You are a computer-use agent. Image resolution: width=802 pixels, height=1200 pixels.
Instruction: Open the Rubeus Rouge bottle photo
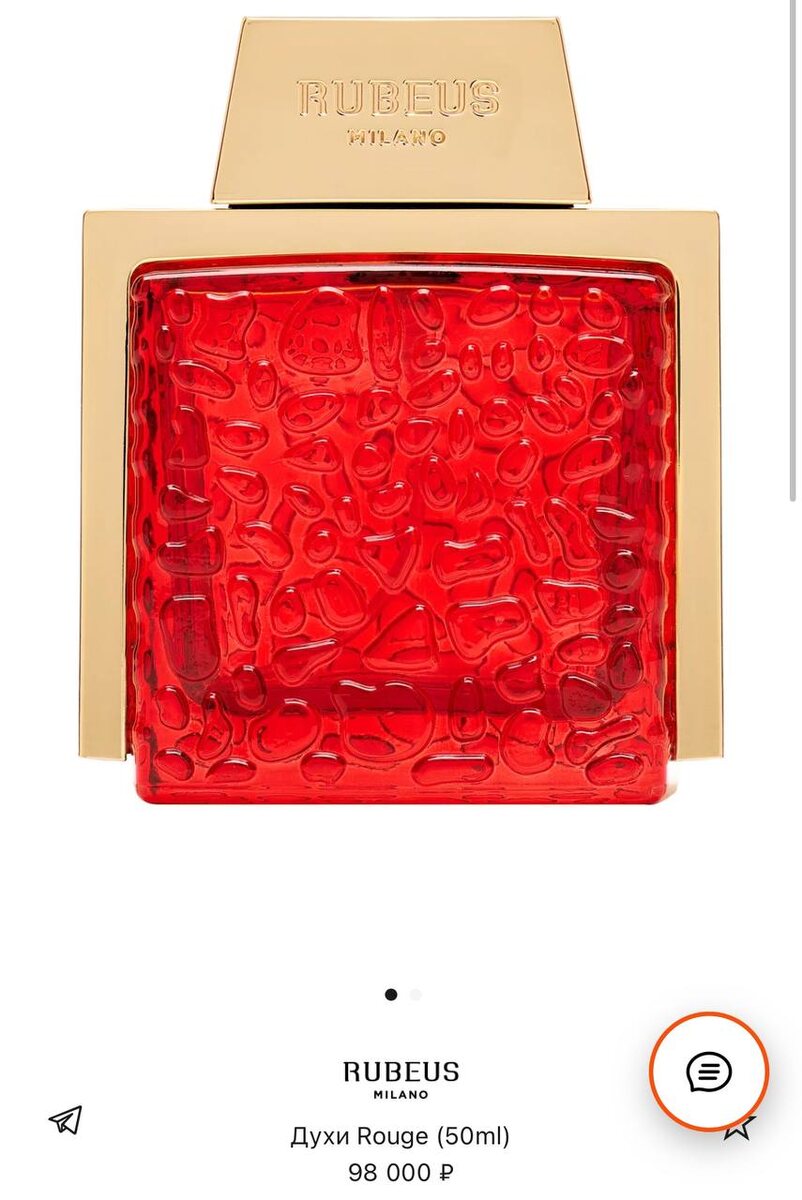click(x=401, y=408)
